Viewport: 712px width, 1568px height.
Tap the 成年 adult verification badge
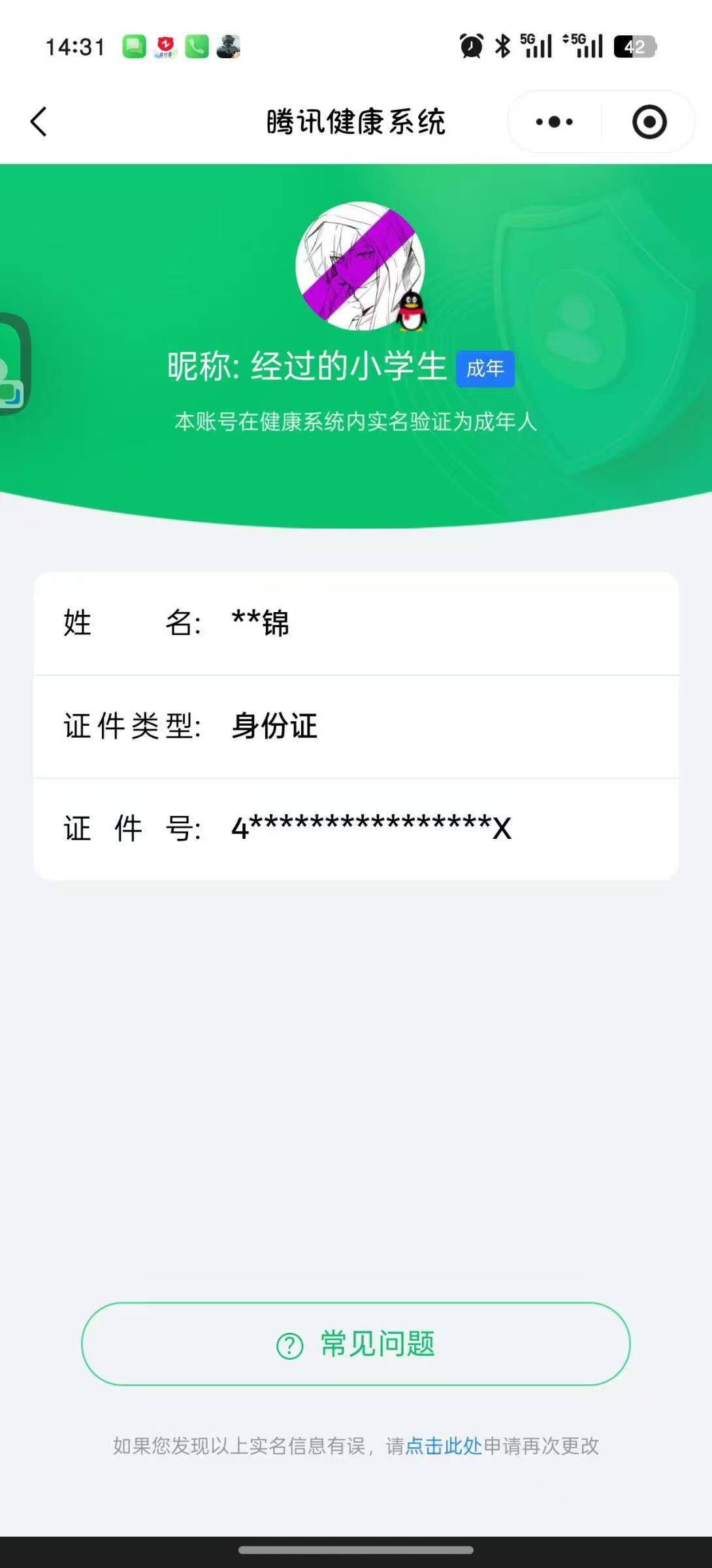[483, 369]
